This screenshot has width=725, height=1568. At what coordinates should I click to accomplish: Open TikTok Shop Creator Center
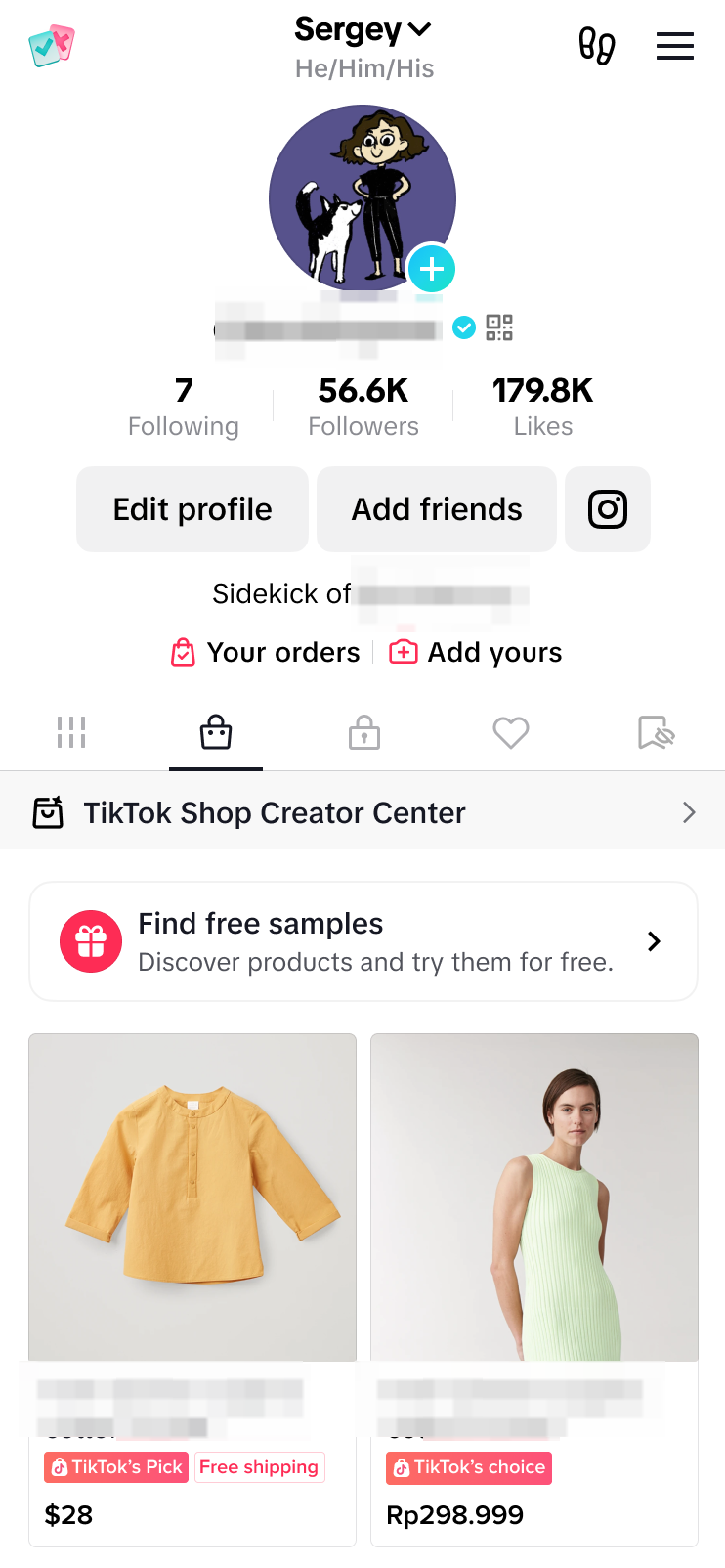362,812
